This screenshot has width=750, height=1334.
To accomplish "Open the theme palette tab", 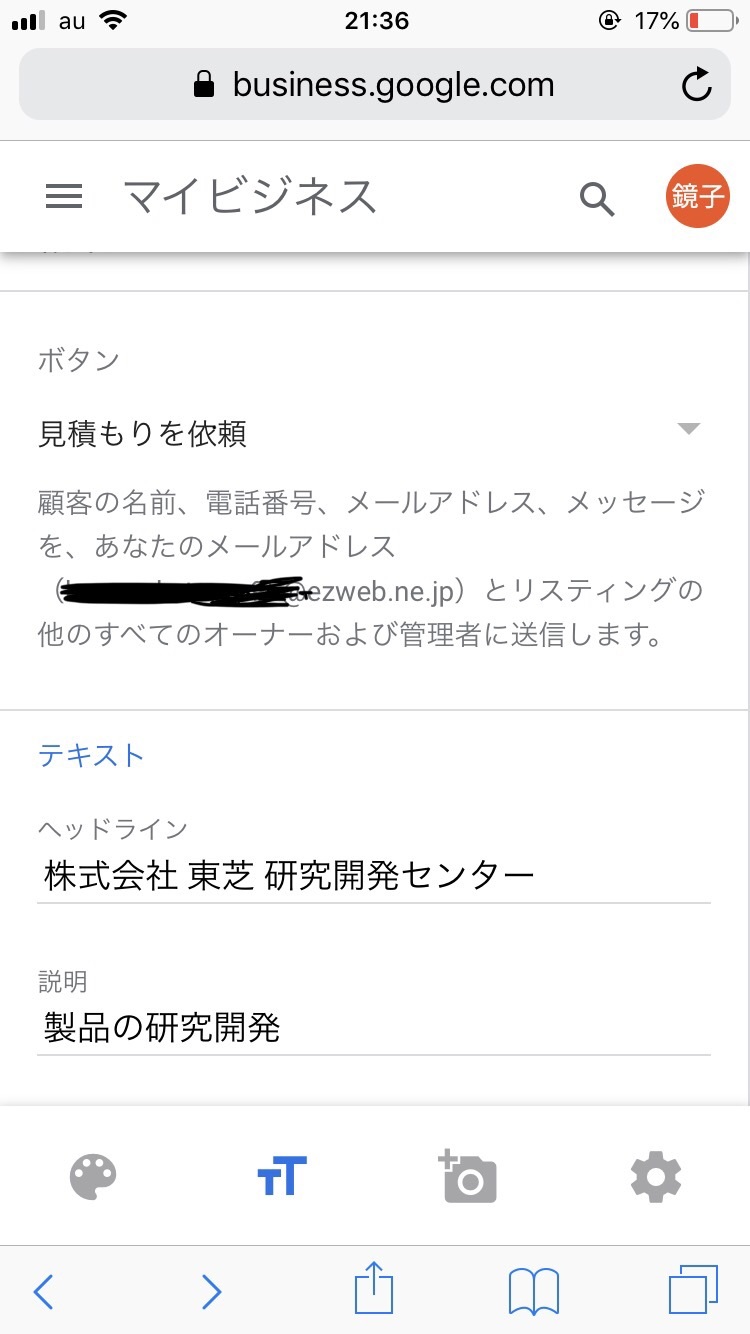I will pos(93,1177).
